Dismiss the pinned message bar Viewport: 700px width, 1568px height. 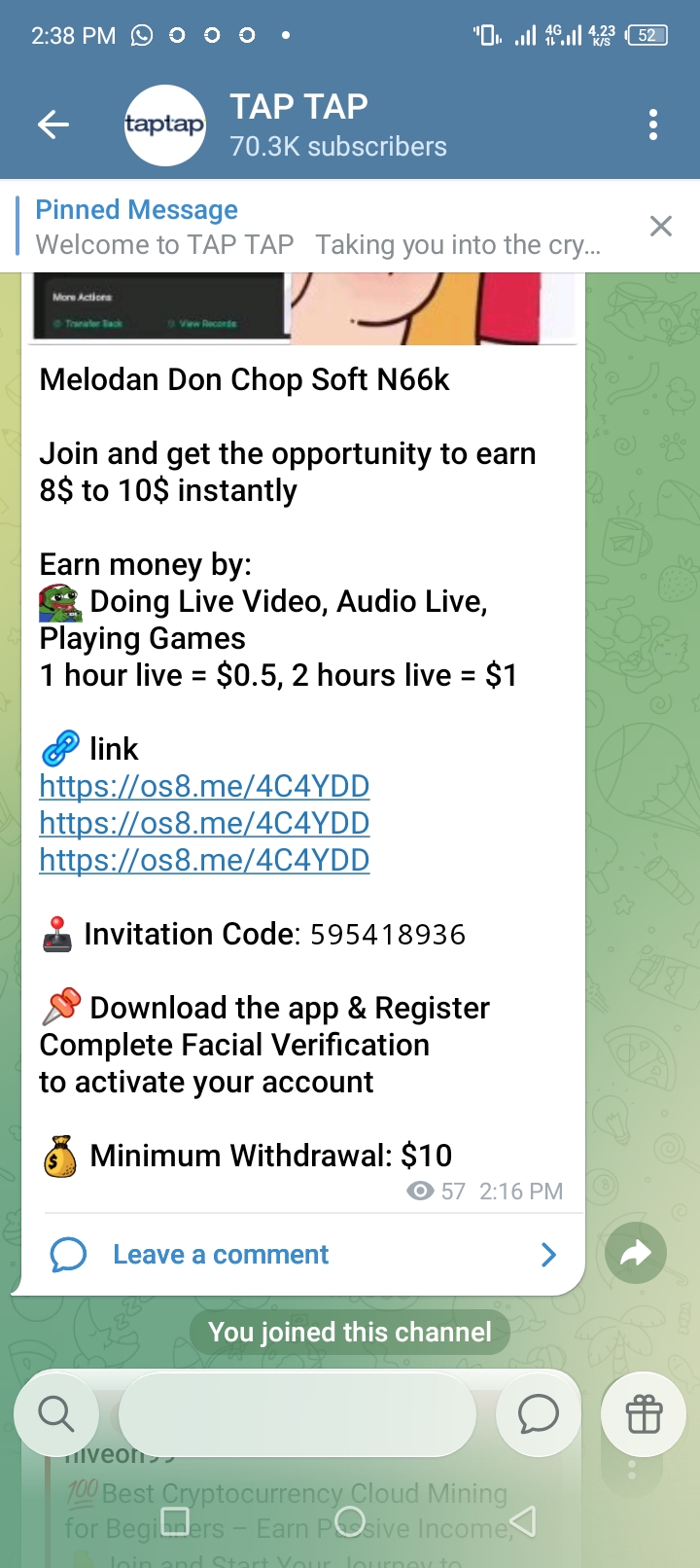click(x=661, y=227)
